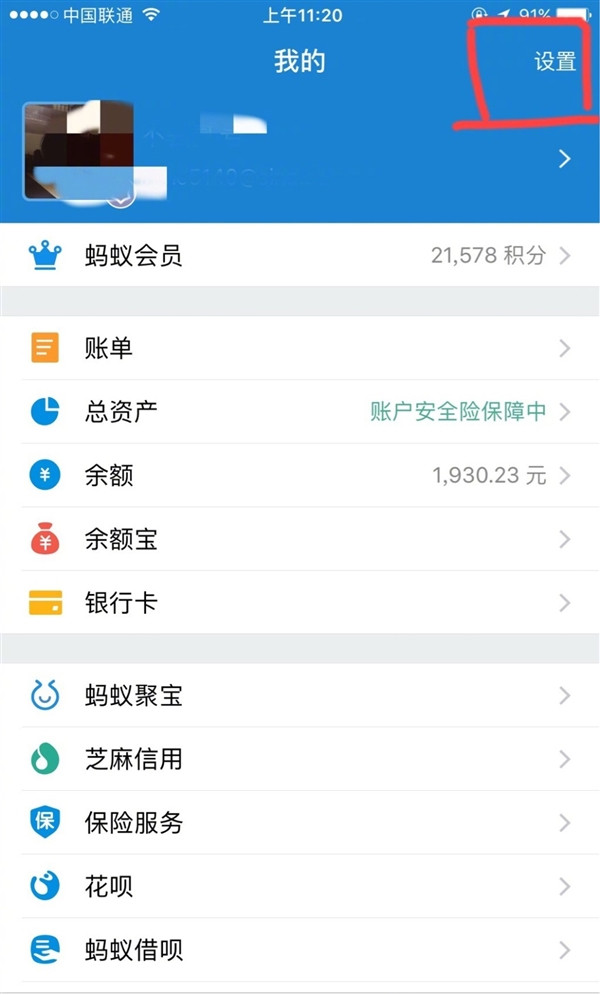Open 蚂蚁会员 points page
The image size is (600, 995).
click(x=300, y=256)
